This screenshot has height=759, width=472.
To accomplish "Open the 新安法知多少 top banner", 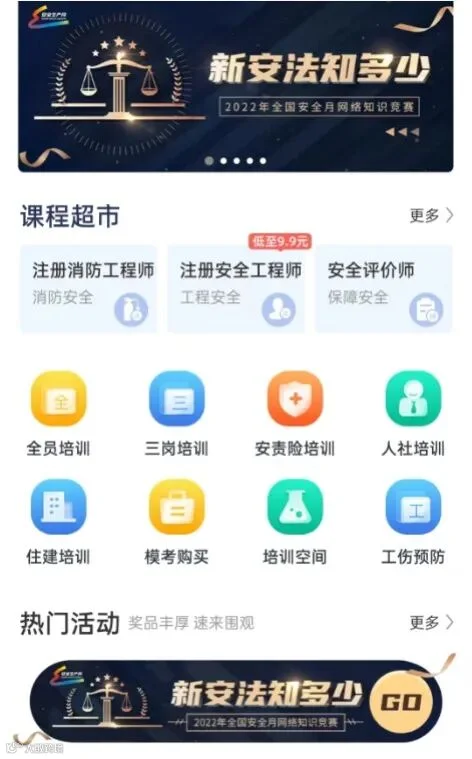I will click(x=236, y=87).
